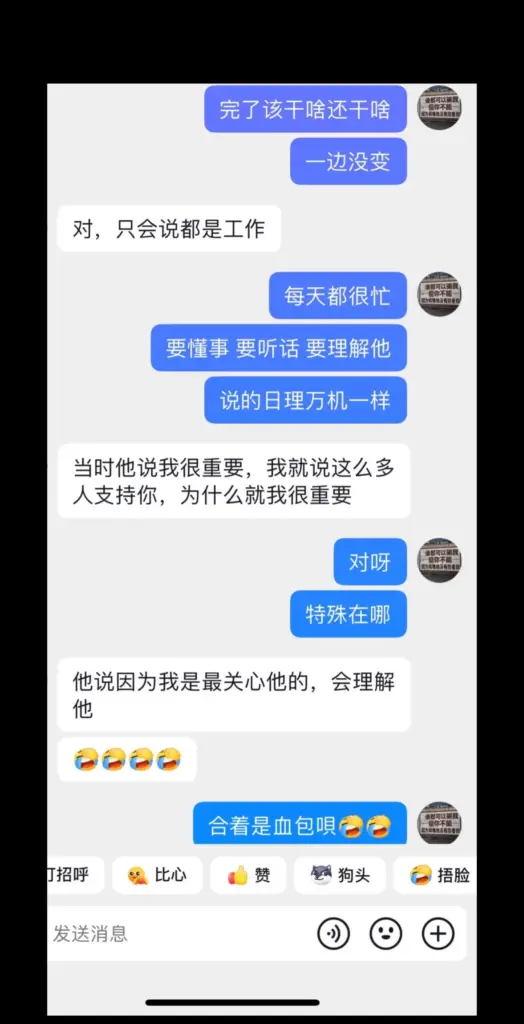Pick the 捂脸 quick reply chip

(x=436, y=875)
